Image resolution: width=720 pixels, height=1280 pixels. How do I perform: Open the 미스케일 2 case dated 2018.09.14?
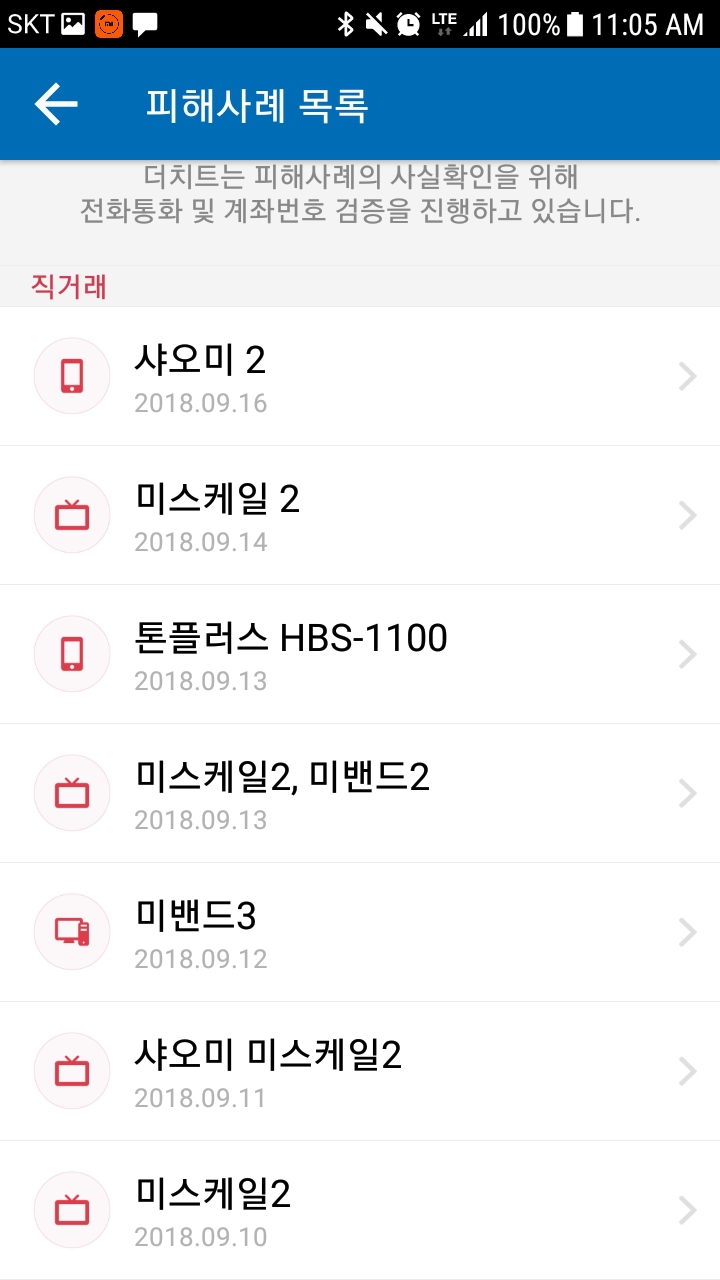[360, 516]
